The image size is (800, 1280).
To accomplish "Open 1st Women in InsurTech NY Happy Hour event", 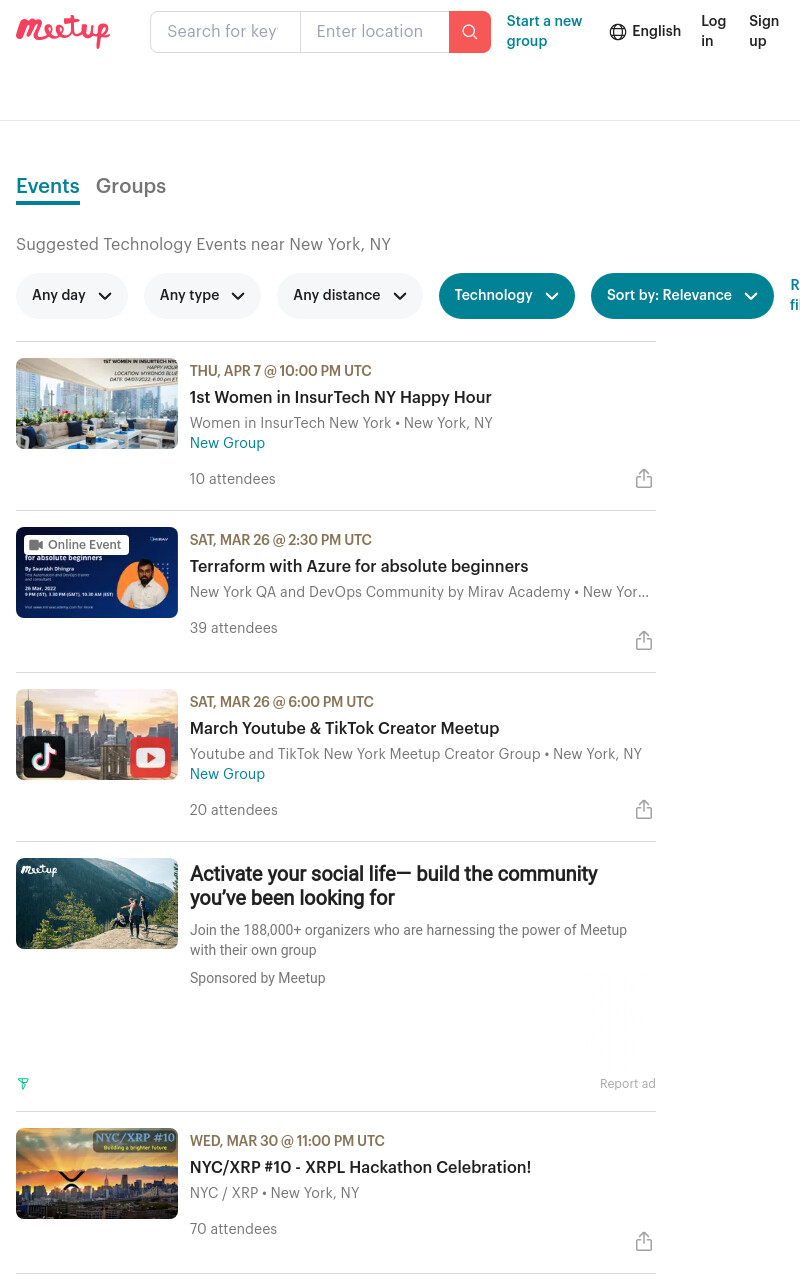I will [x=341, y=397].
